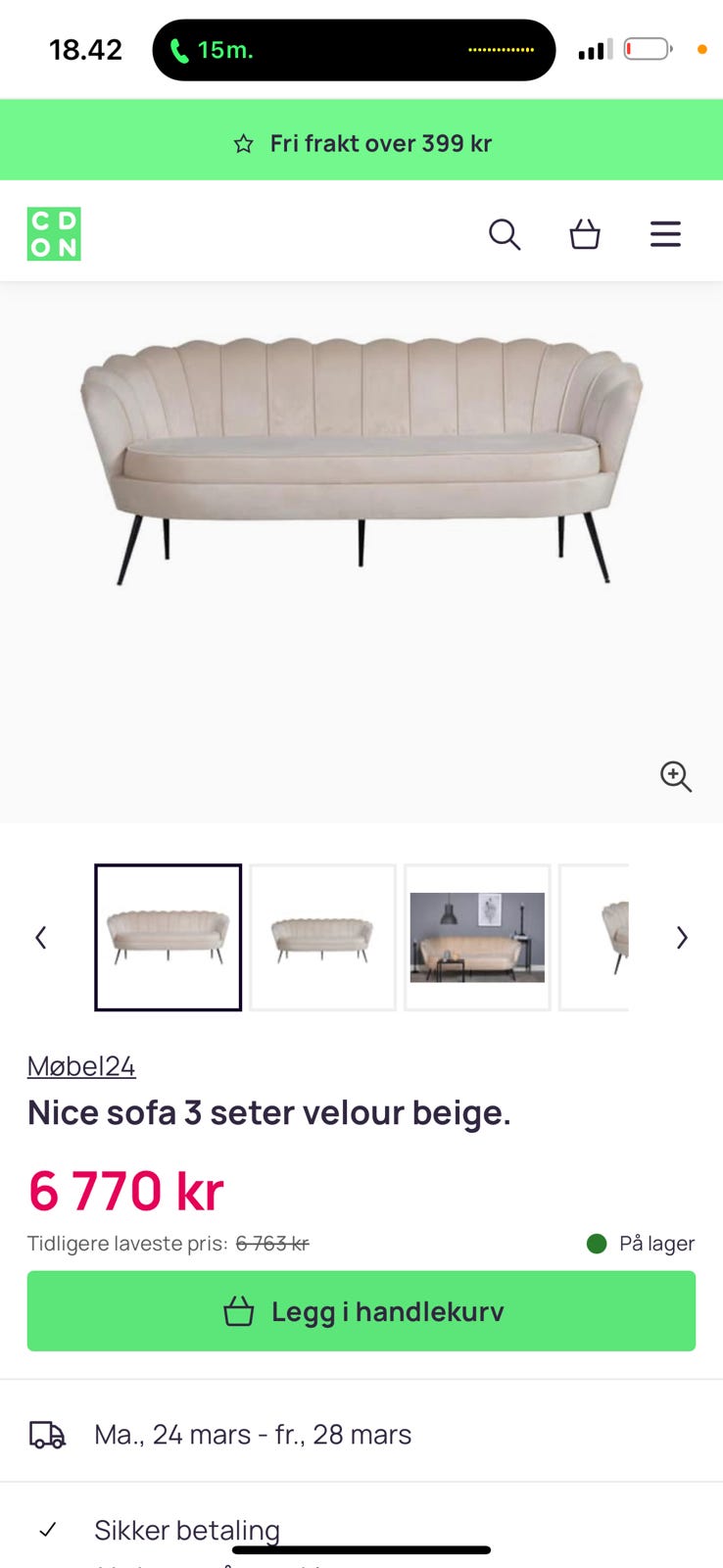Open the search icon
Screen dimensions: 723x1568
(x=506, y=234)
